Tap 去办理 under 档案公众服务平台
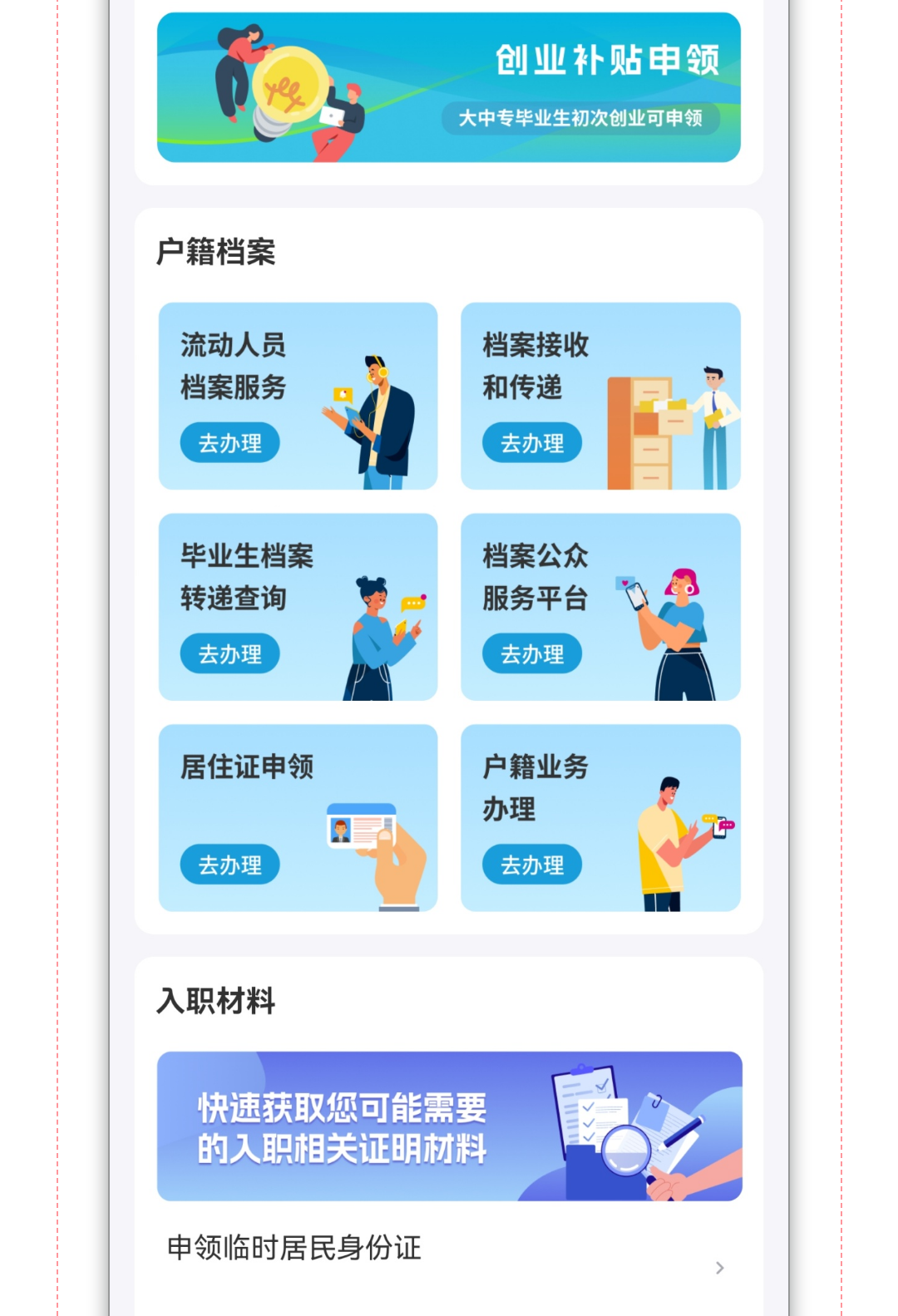Viewport: 898px width, 1316px height. [x=532, y=654]
